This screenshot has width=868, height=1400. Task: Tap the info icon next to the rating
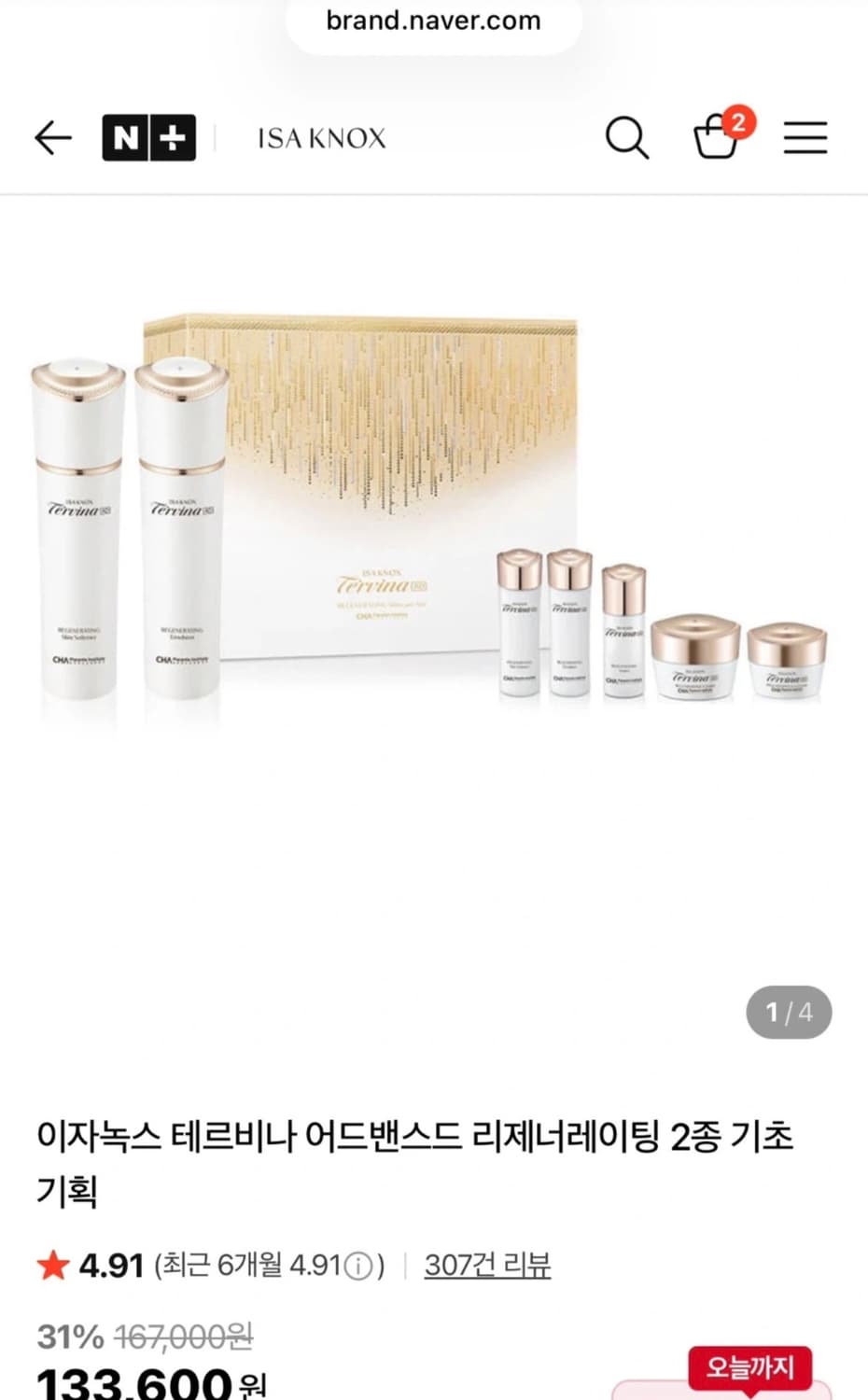356,1267
